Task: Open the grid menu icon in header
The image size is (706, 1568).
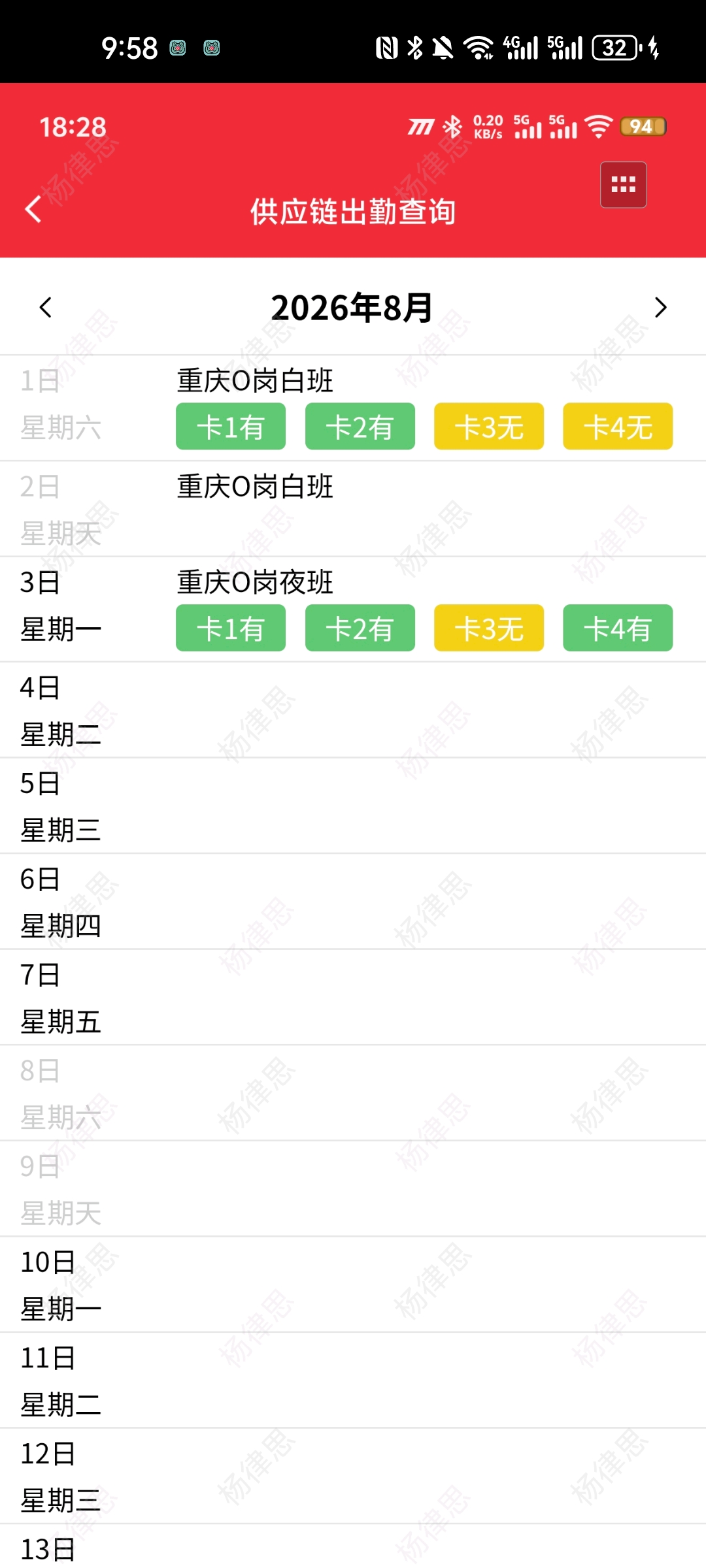Action: tap(623, 185)
